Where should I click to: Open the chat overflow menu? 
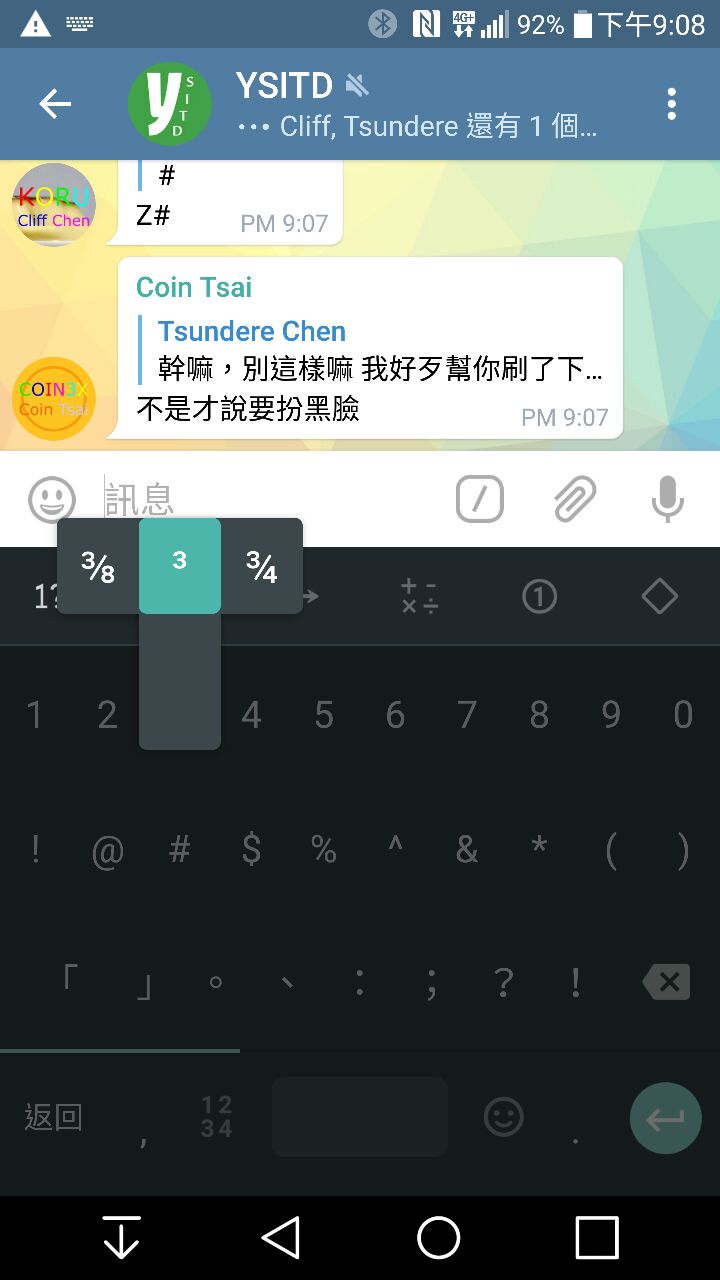pos(671,103)
